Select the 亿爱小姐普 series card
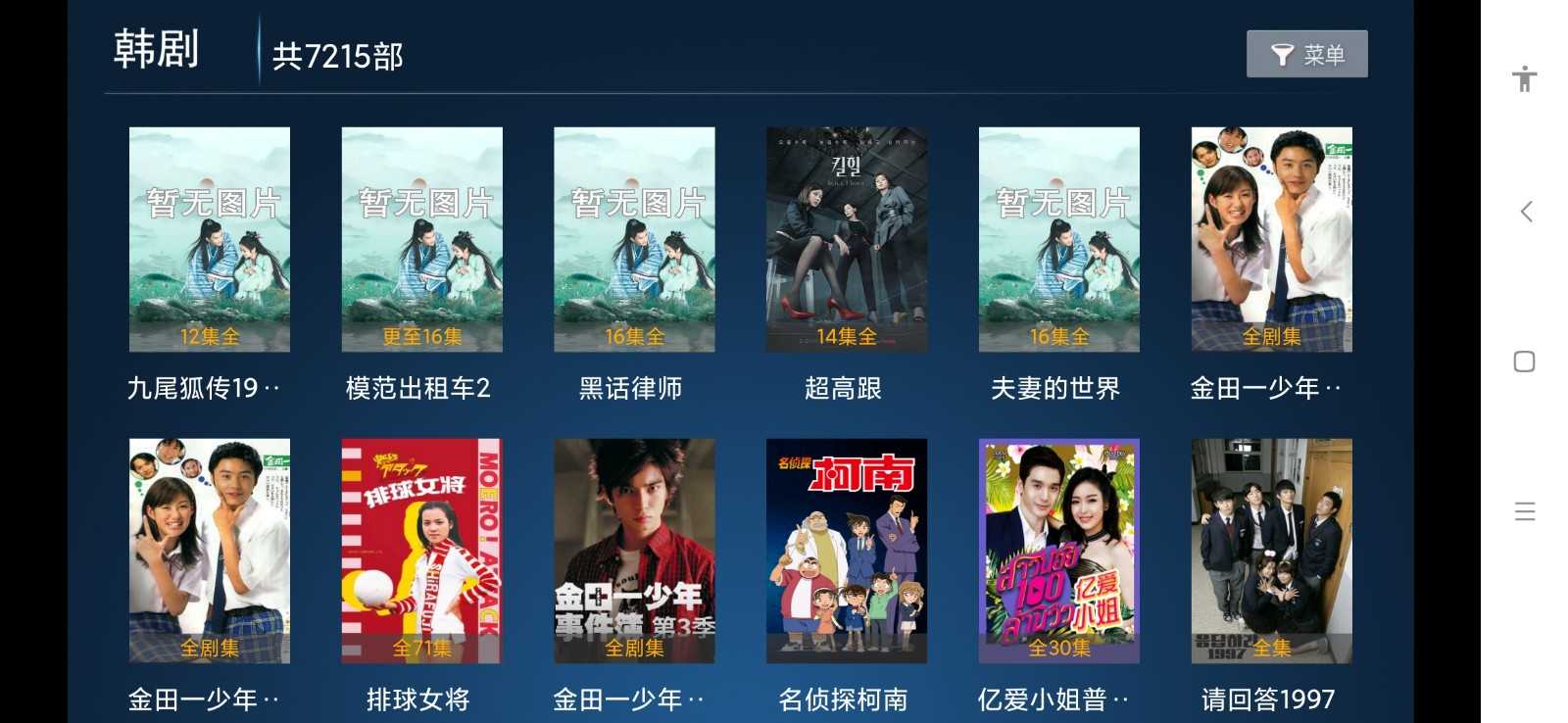This screenshot has width=1568, height=723. [x=1058, y=551]
